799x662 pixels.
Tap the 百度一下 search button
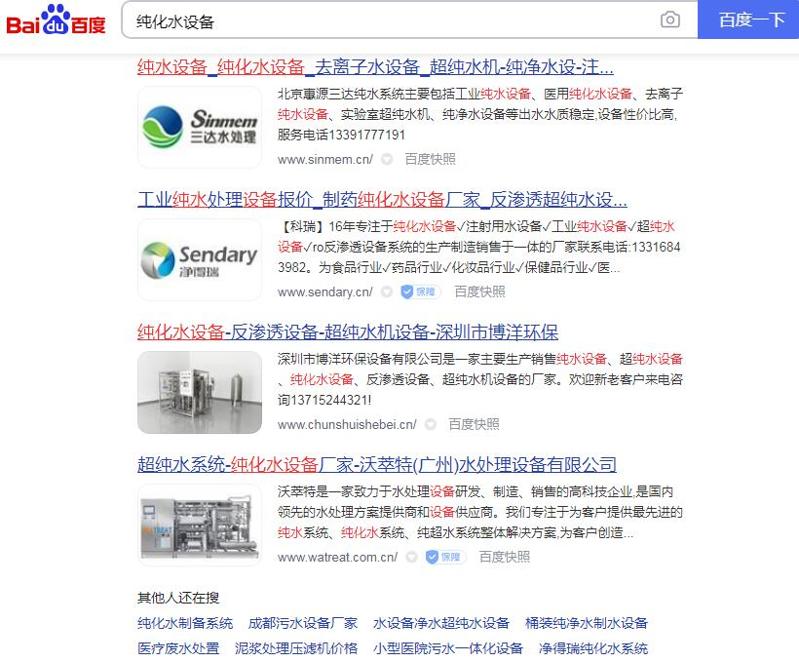coord(752,20)
